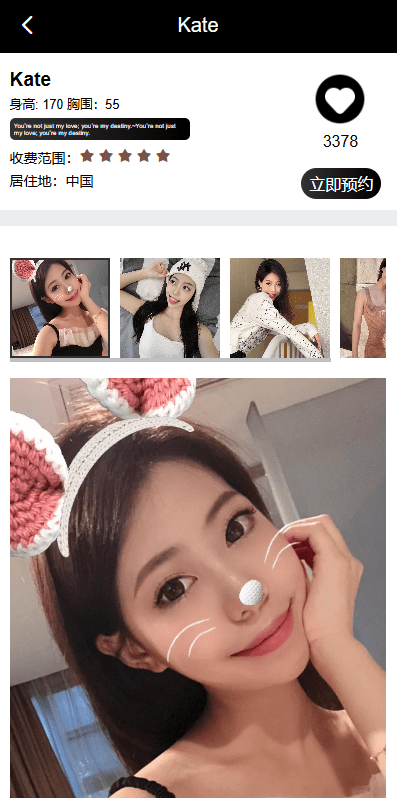Viewport: 397px width, 798px height.
Task: Like Kate's profile with the heart icon
Action: tap(340, 99)
